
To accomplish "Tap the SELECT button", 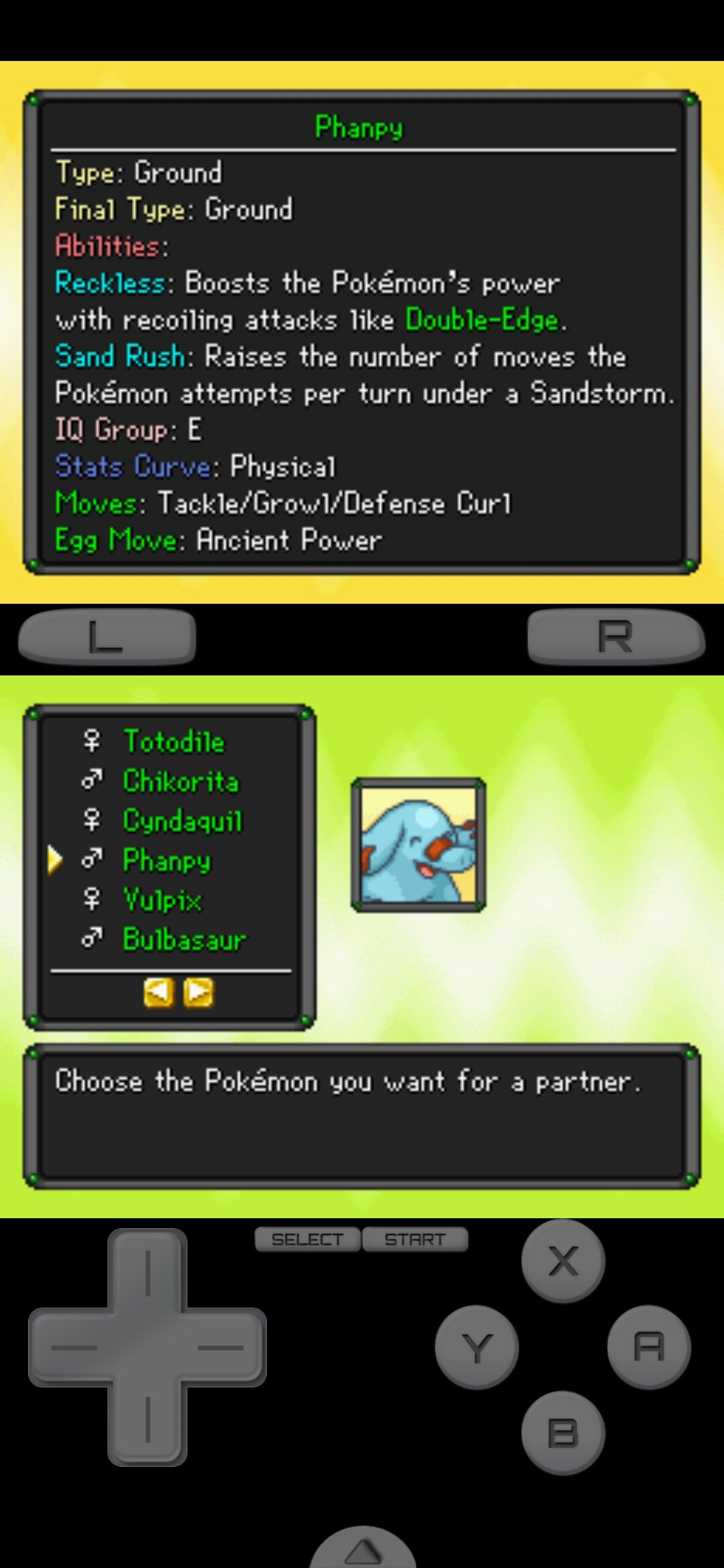I will point(308,1240).
